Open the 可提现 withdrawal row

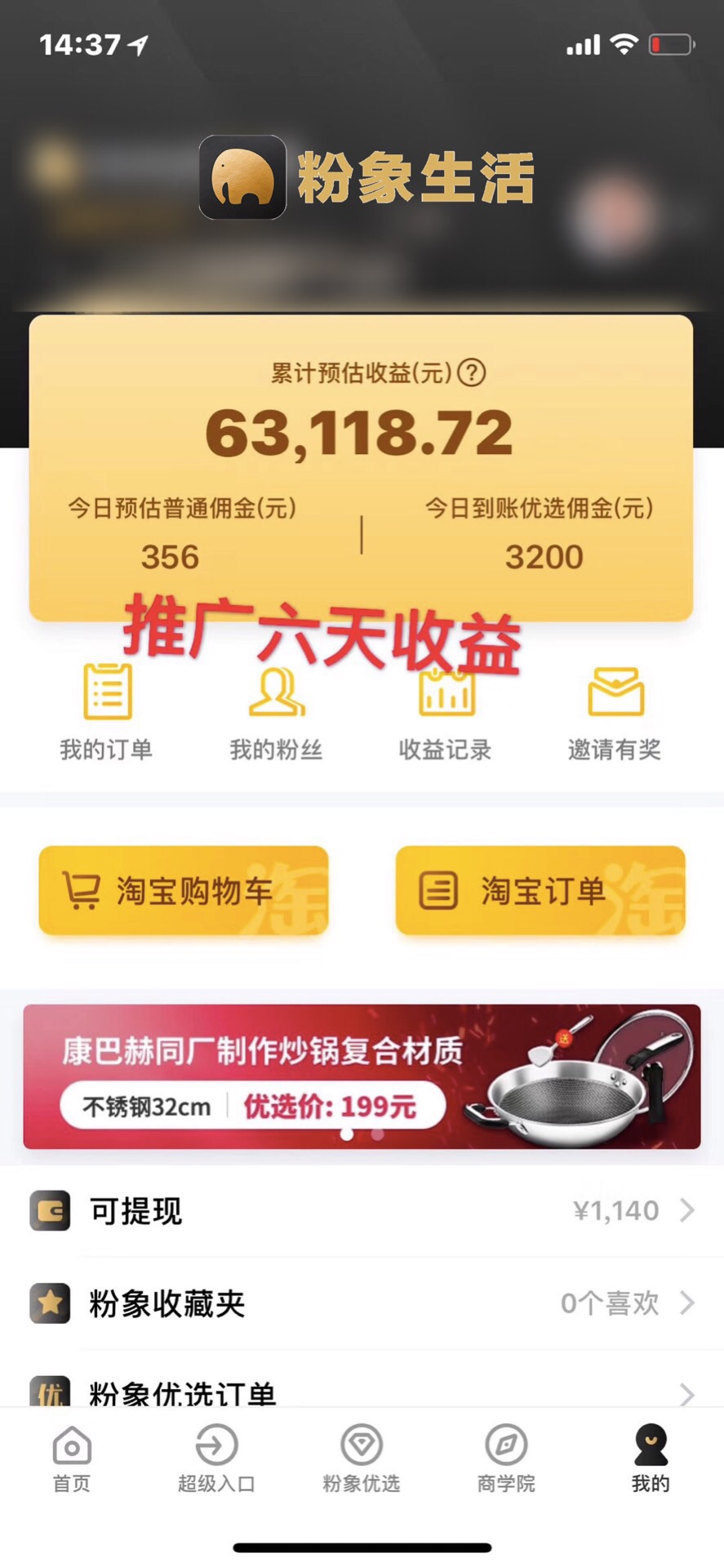coord(362,1211)
